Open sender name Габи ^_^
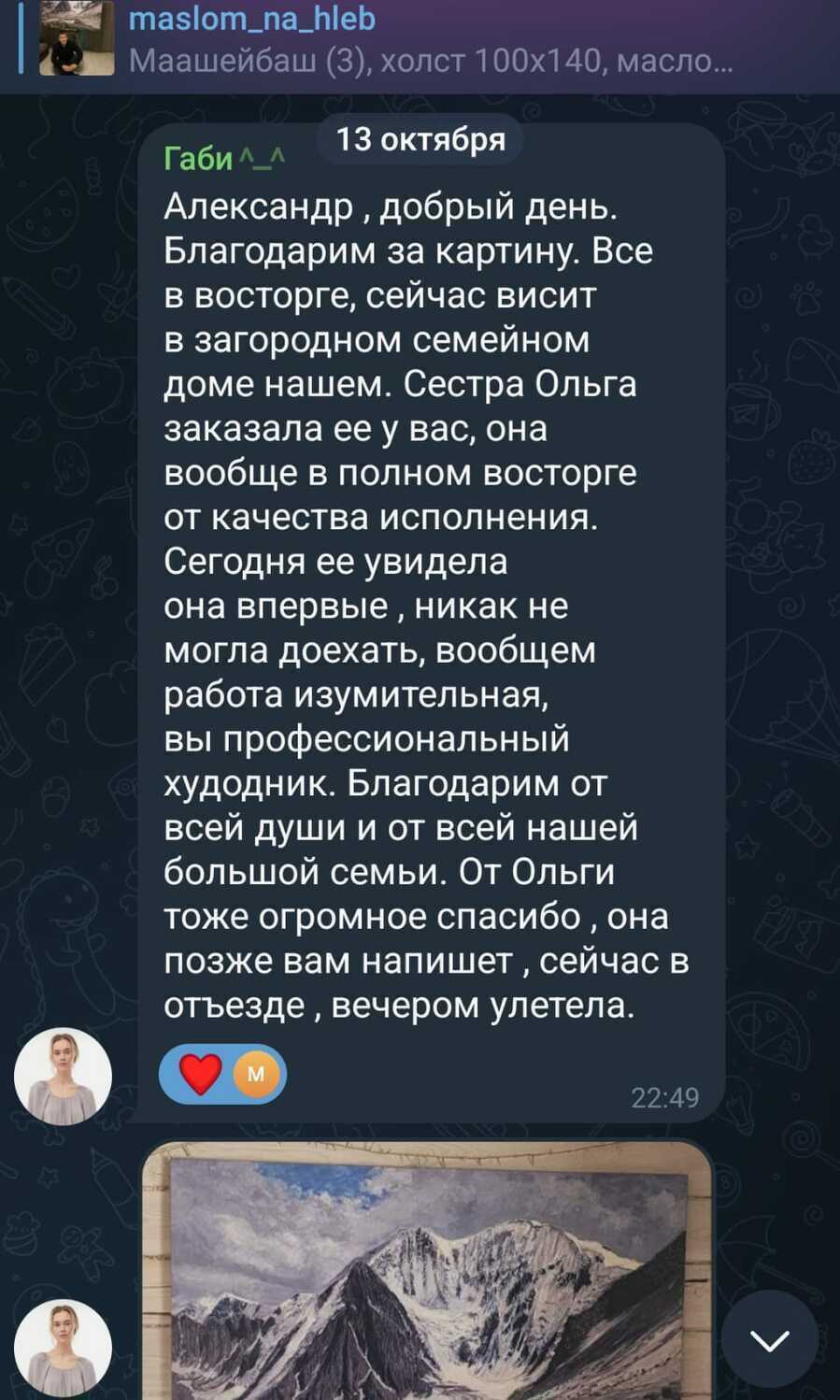 224,159
